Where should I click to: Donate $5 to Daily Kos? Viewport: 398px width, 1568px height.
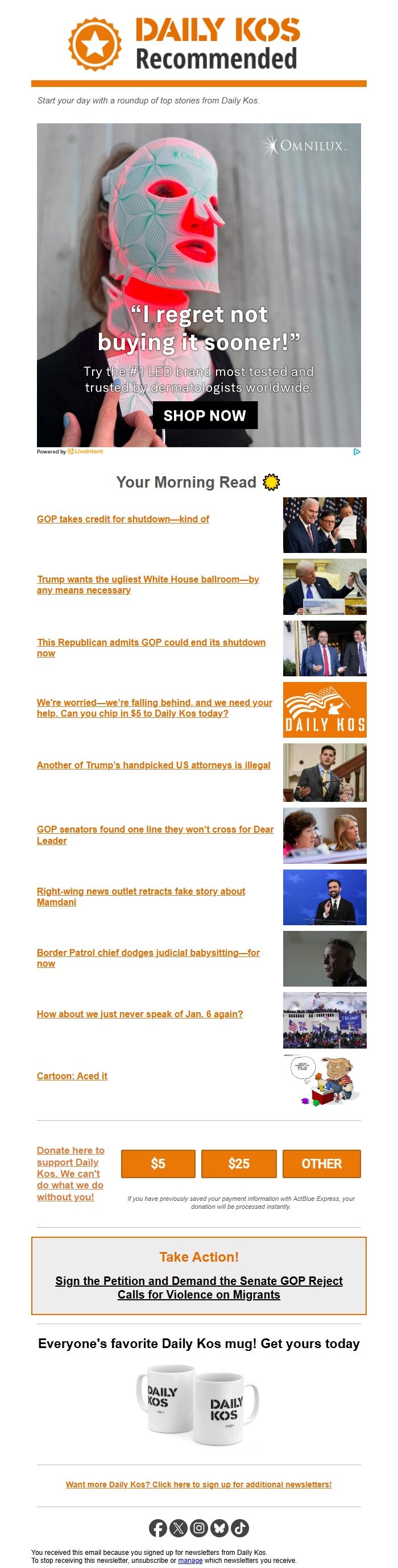[157, 1164]
